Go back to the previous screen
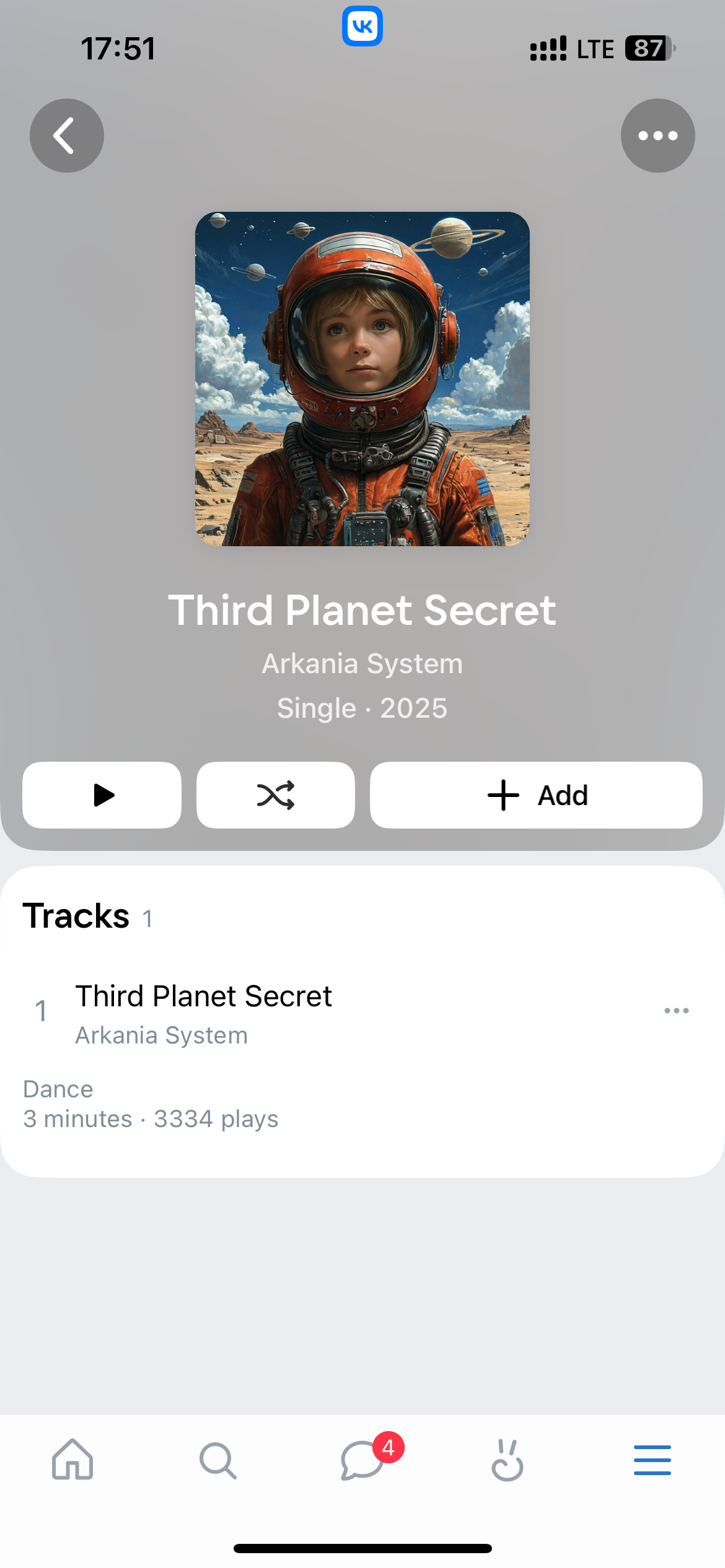The height and width of the screenshot is (1568, 725). coord(67,136)
